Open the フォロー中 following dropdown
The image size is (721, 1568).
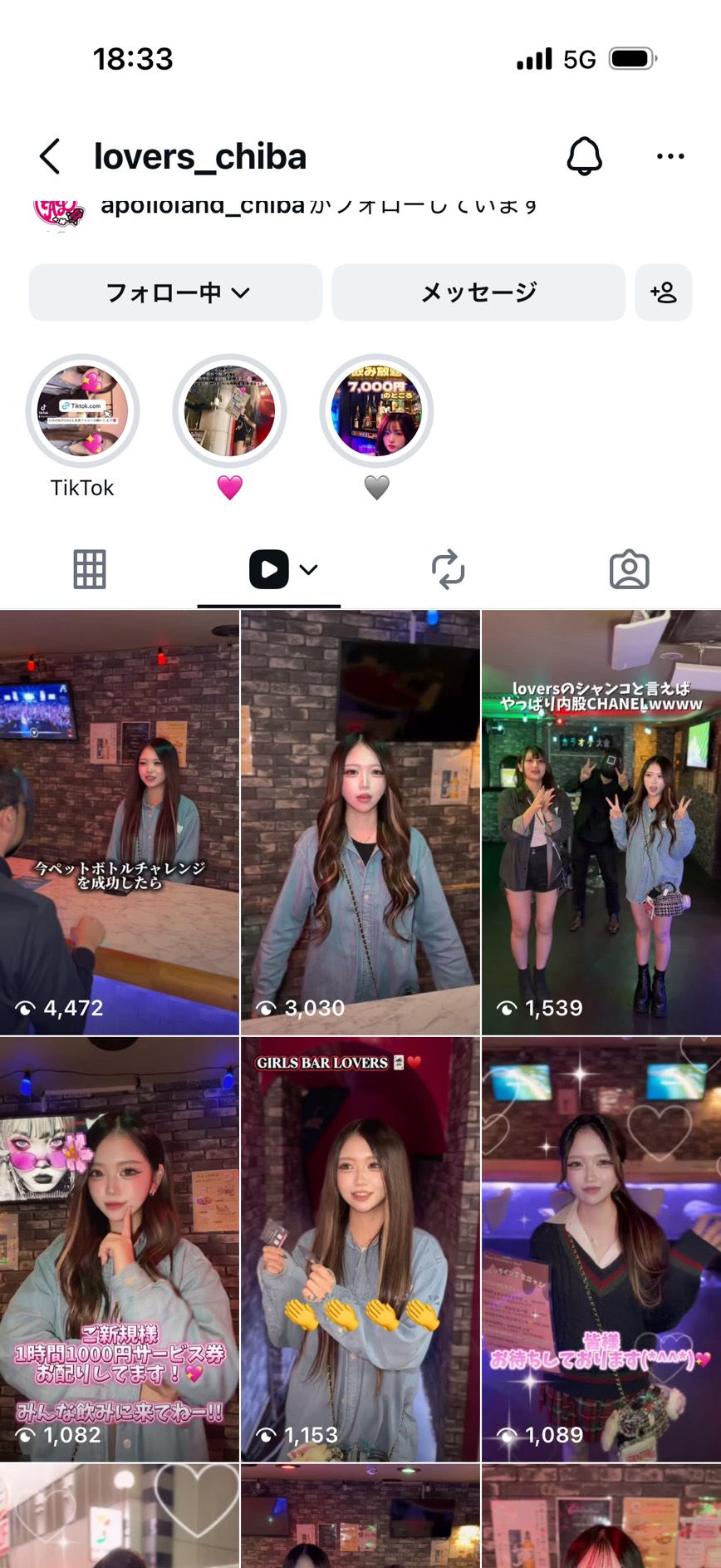click(175, 292)
